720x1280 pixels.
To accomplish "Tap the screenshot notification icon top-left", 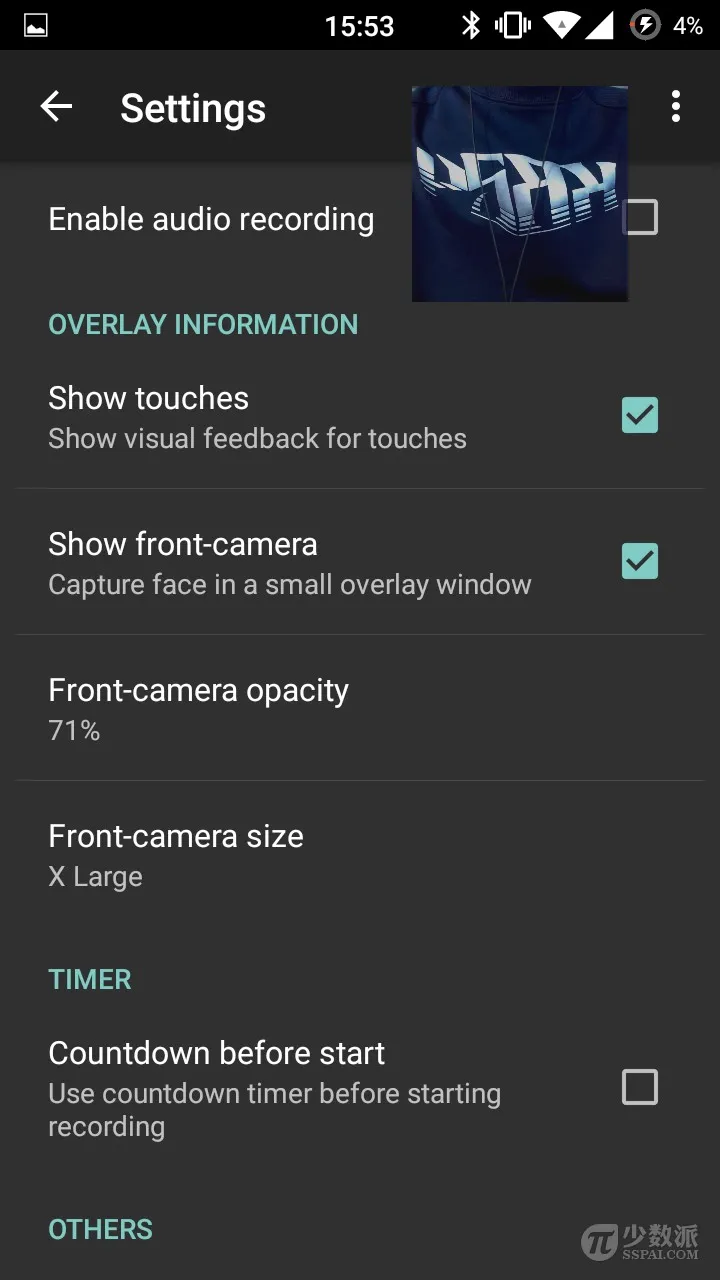I will point(35,25).
